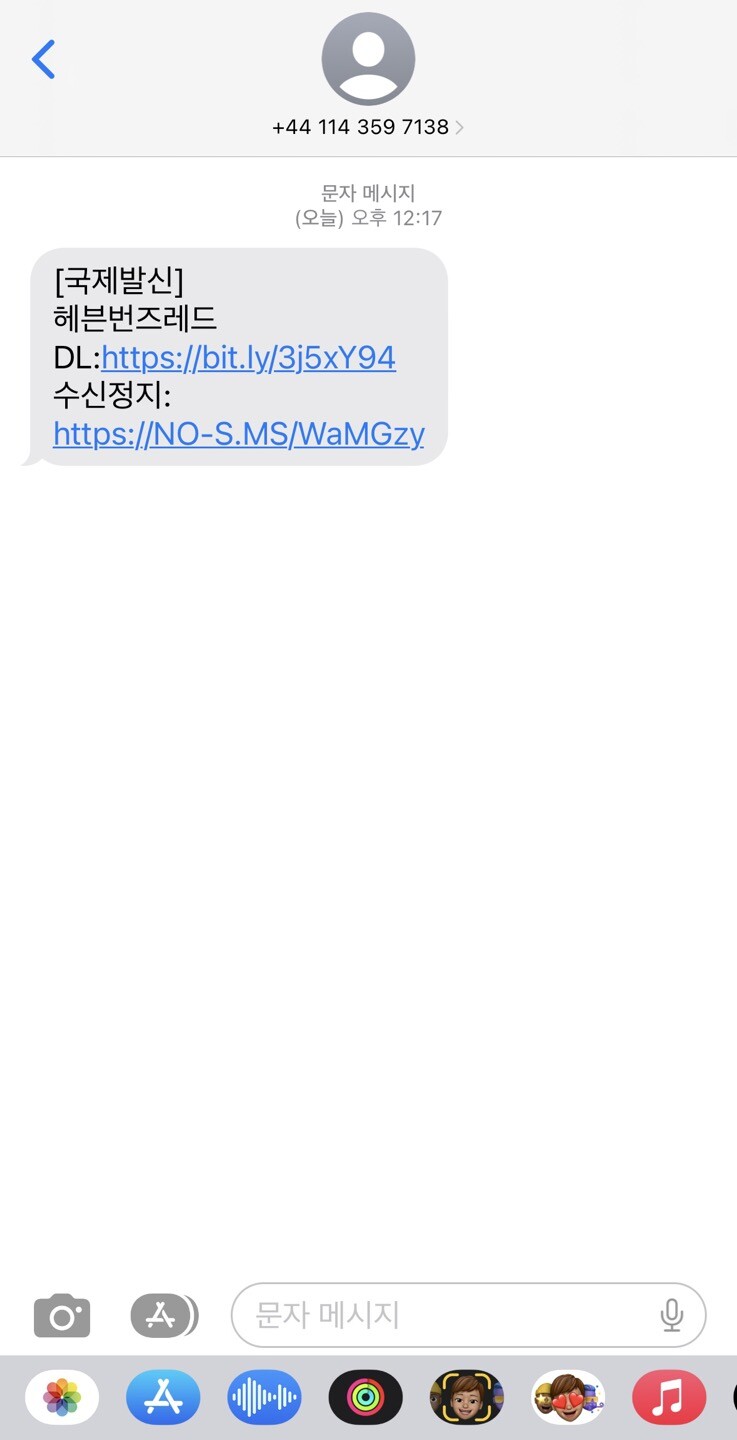Open Voice Memos from the dock
This screenshot has width=737, height=1440.
263,1396
